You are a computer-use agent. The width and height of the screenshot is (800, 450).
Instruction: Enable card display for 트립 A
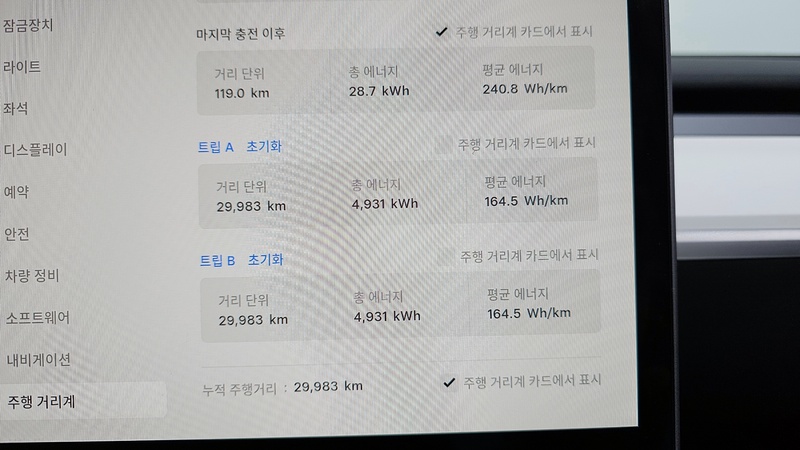pyautogui.click(x=527, y=144)
